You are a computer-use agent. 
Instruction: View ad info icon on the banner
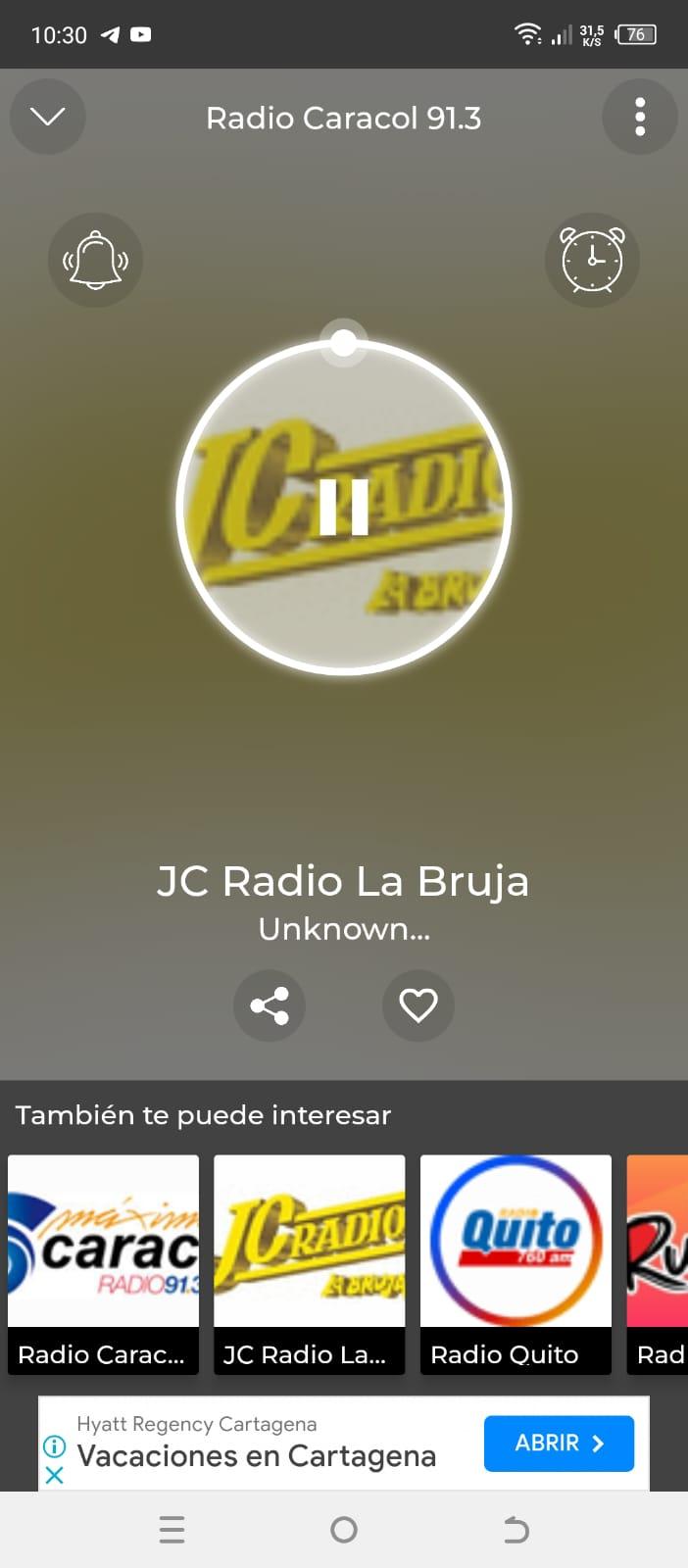click(55, 1445)
